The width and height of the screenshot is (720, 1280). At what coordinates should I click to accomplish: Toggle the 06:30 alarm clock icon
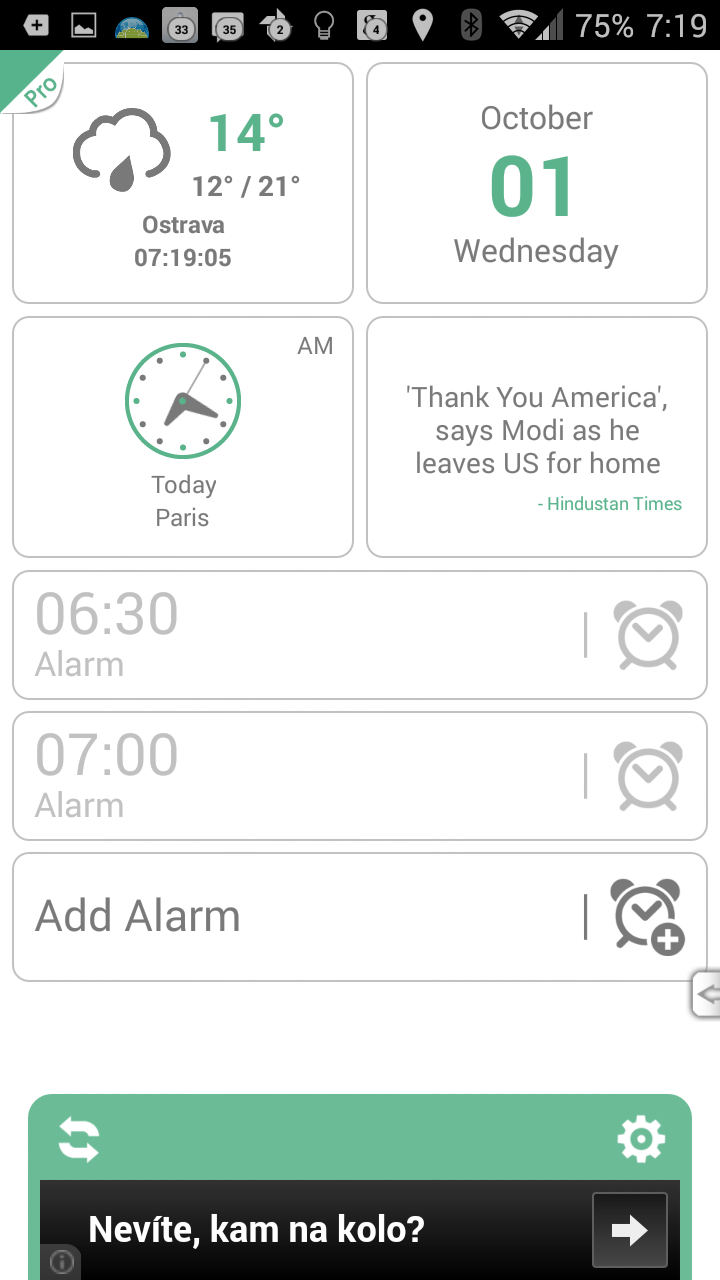(x=648, y=635)
